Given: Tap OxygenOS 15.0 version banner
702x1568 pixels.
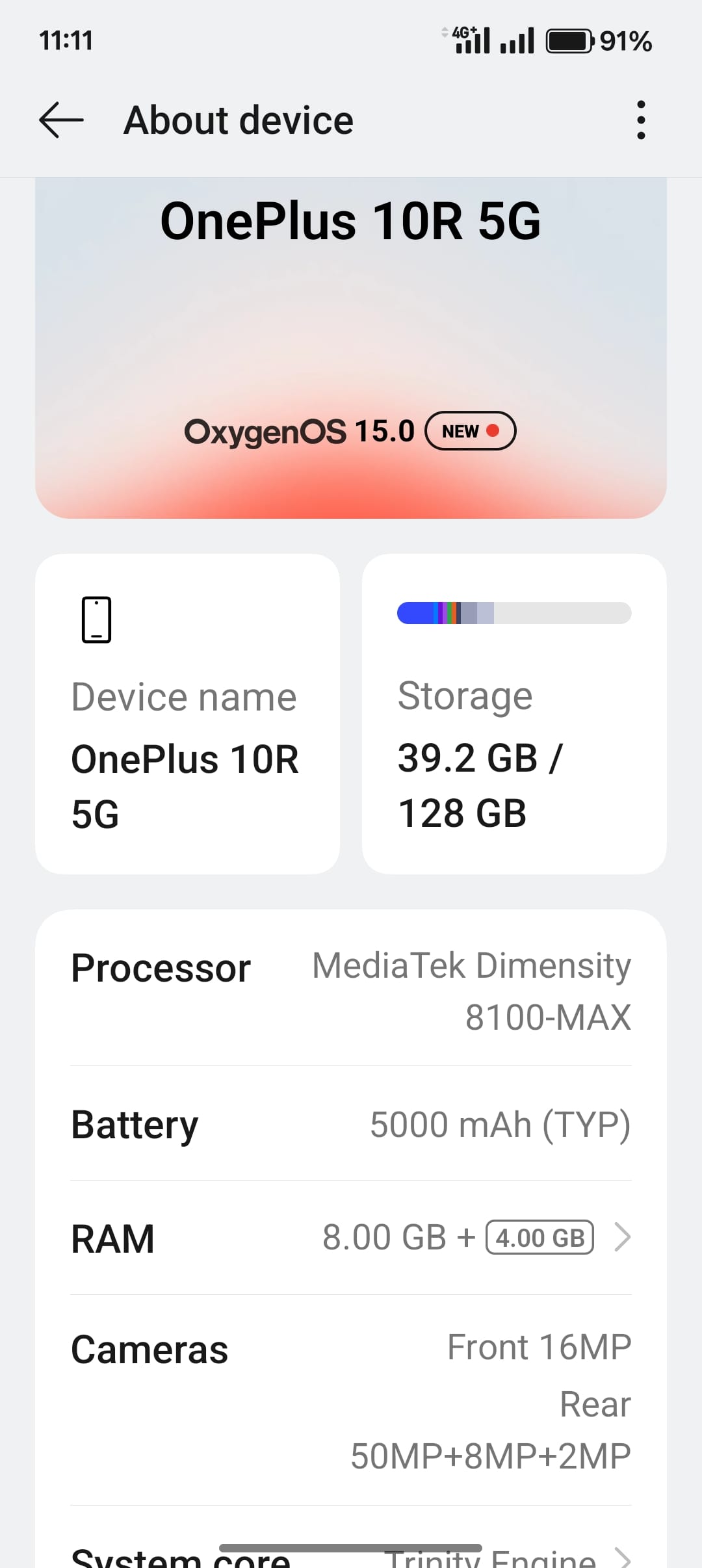Looking at the screenshot, I should [x=299, y=430].
